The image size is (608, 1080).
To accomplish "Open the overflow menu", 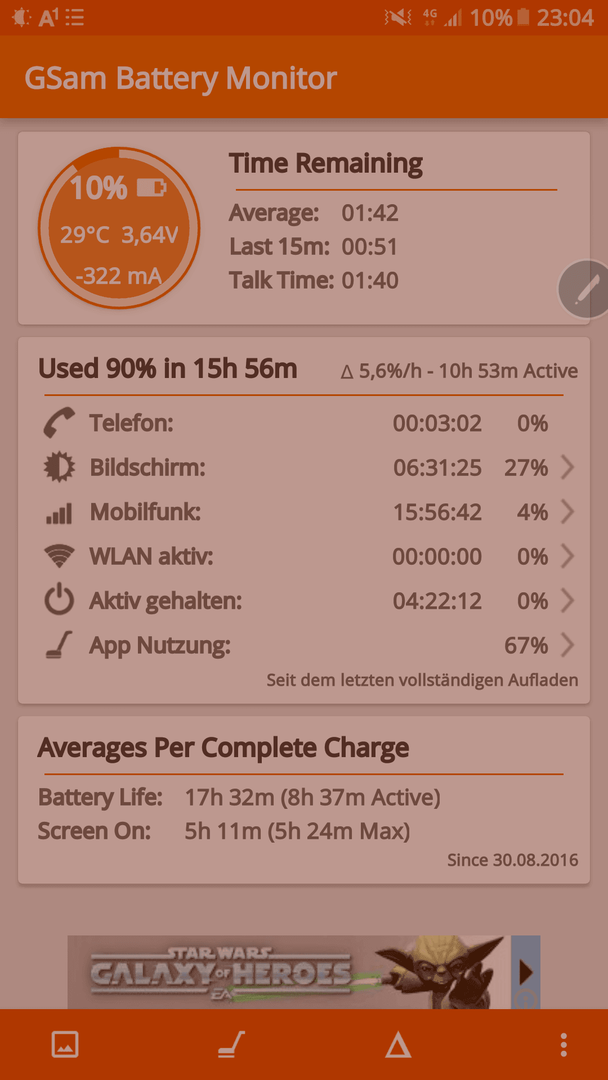I will pyautogui.click(x=564, y=1045).
